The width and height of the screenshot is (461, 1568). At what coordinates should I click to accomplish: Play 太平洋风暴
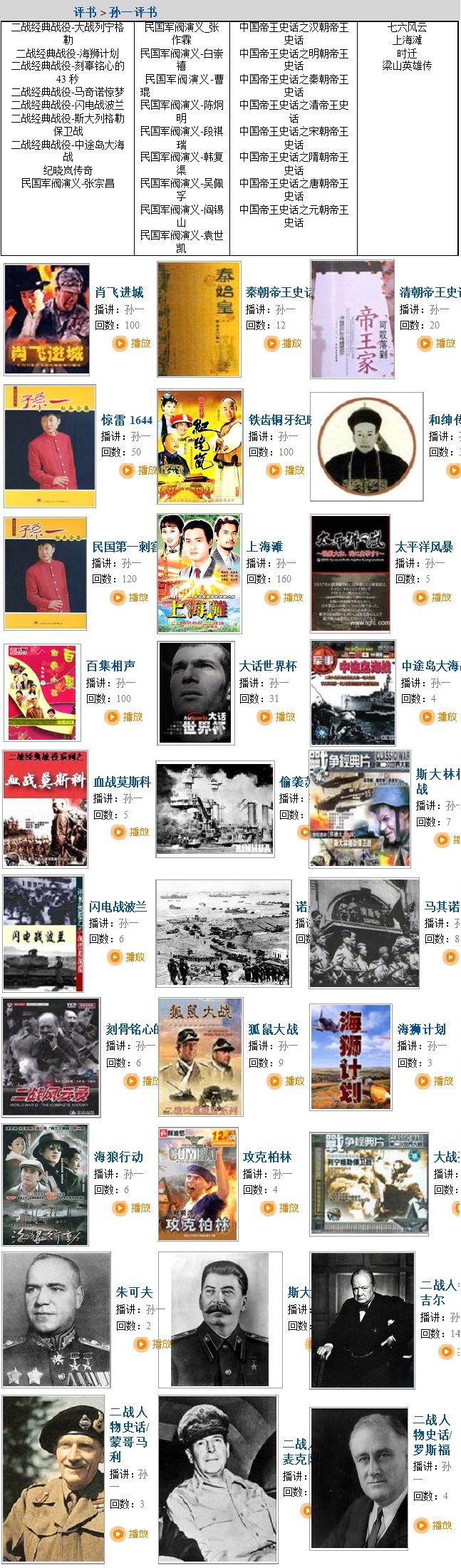tap(432, 597)
